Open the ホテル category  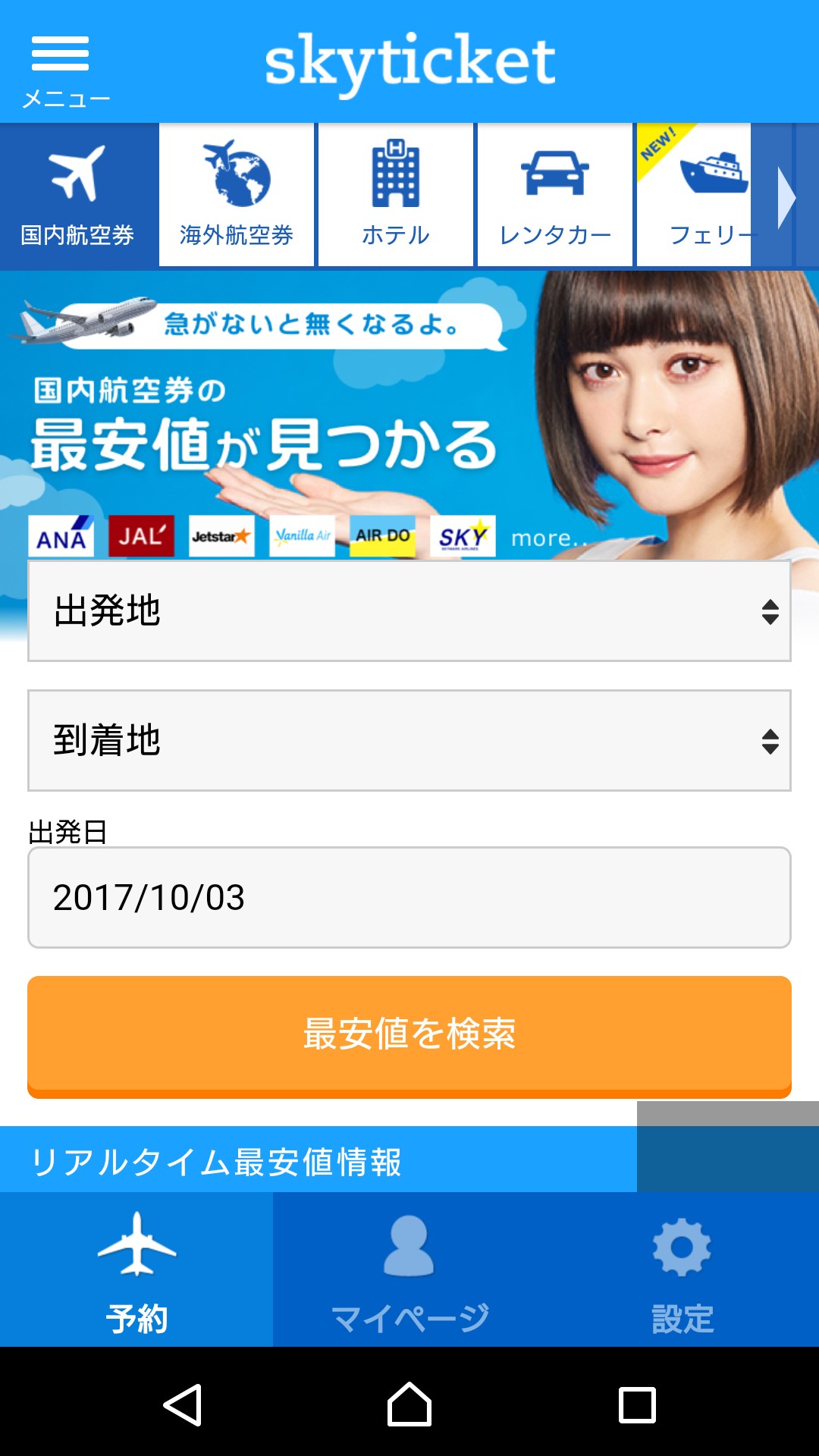pos(396,195)
